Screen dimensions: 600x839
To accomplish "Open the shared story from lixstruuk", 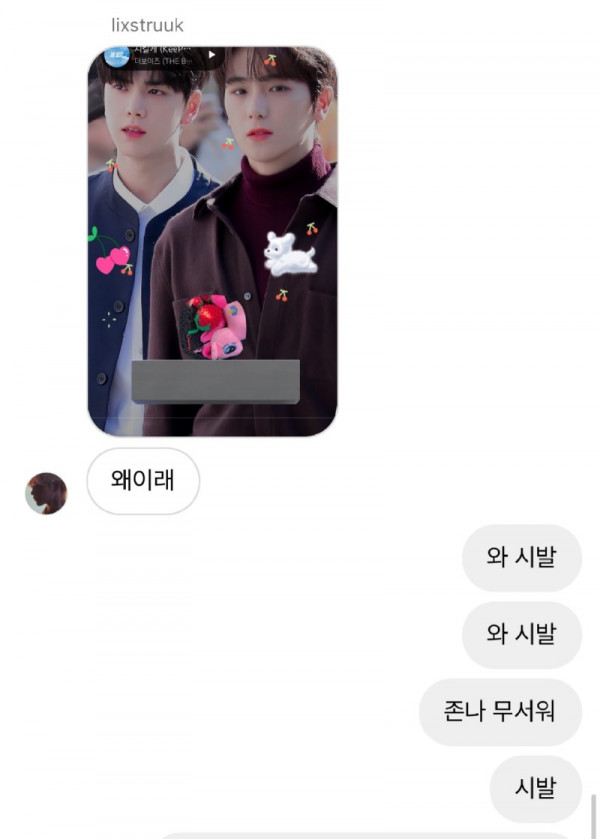I will pyautogui.click(x=212, y=240).
